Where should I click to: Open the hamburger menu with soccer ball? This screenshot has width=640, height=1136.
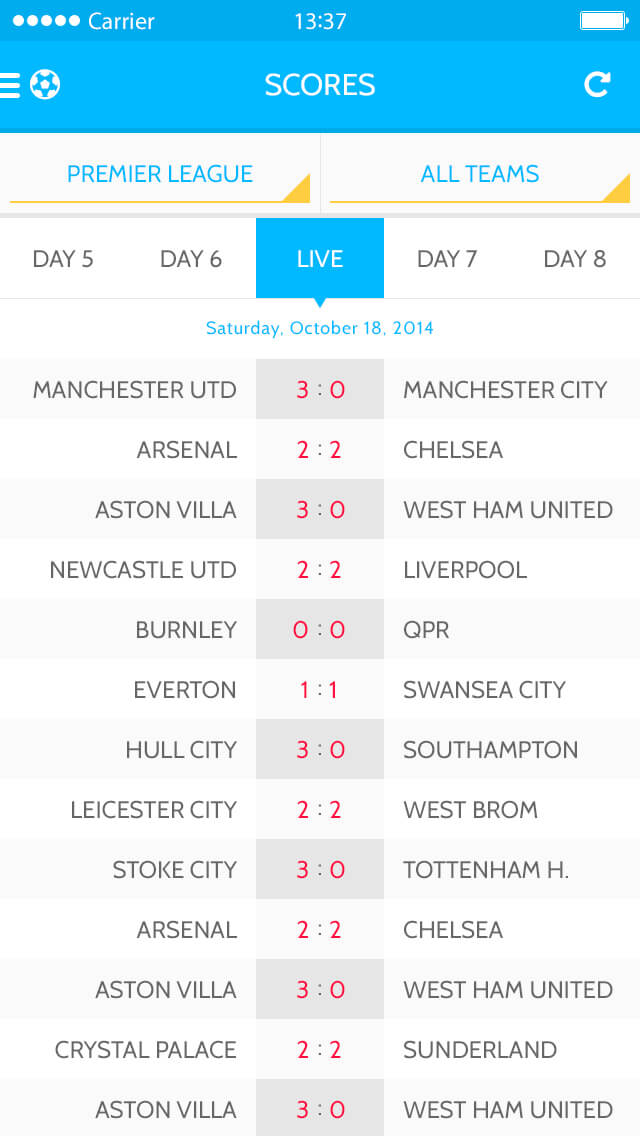(30, 85)
